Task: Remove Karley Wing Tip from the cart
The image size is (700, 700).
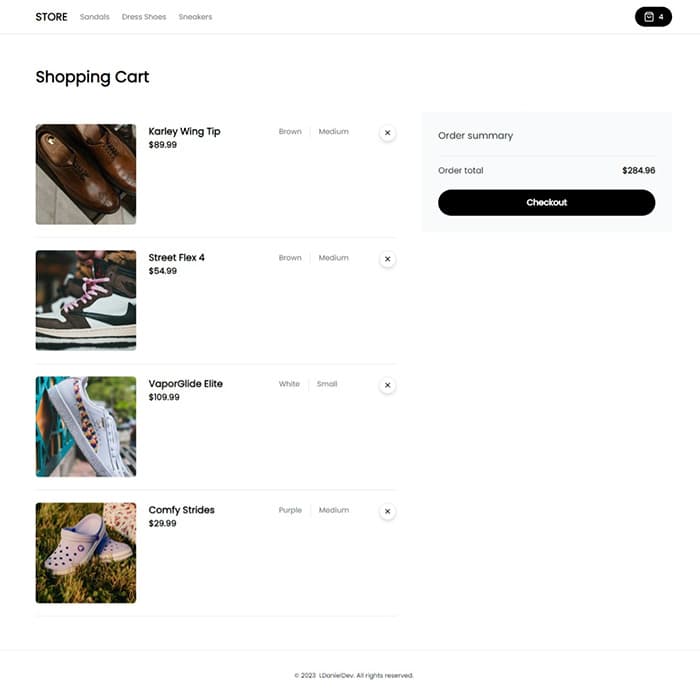Action: point(387,133)
